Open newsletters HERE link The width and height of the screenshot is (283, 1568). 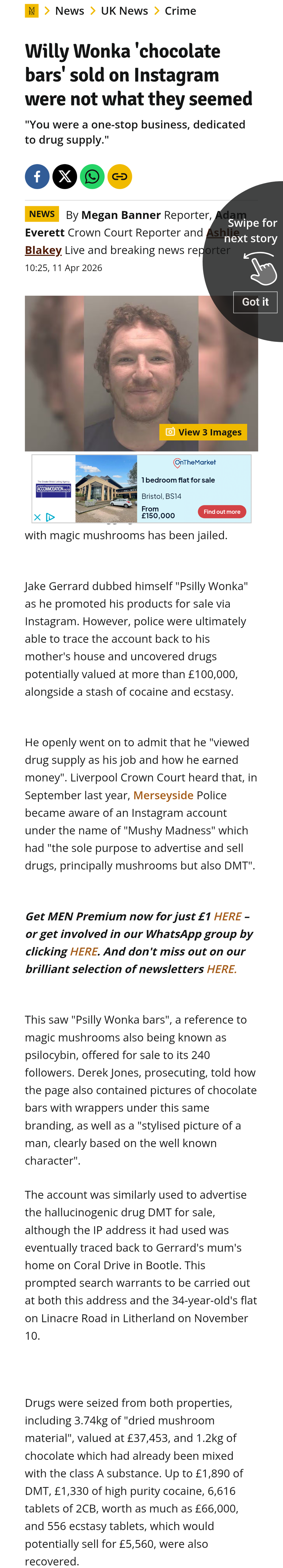[x=221, y=969]
